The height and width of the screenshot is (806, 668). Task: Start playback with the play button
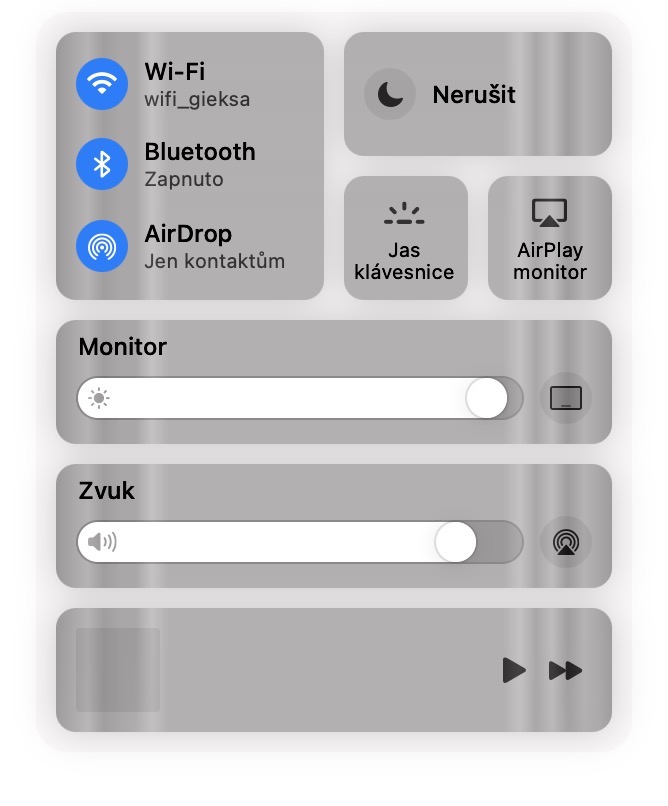click(x=513, y=670)
